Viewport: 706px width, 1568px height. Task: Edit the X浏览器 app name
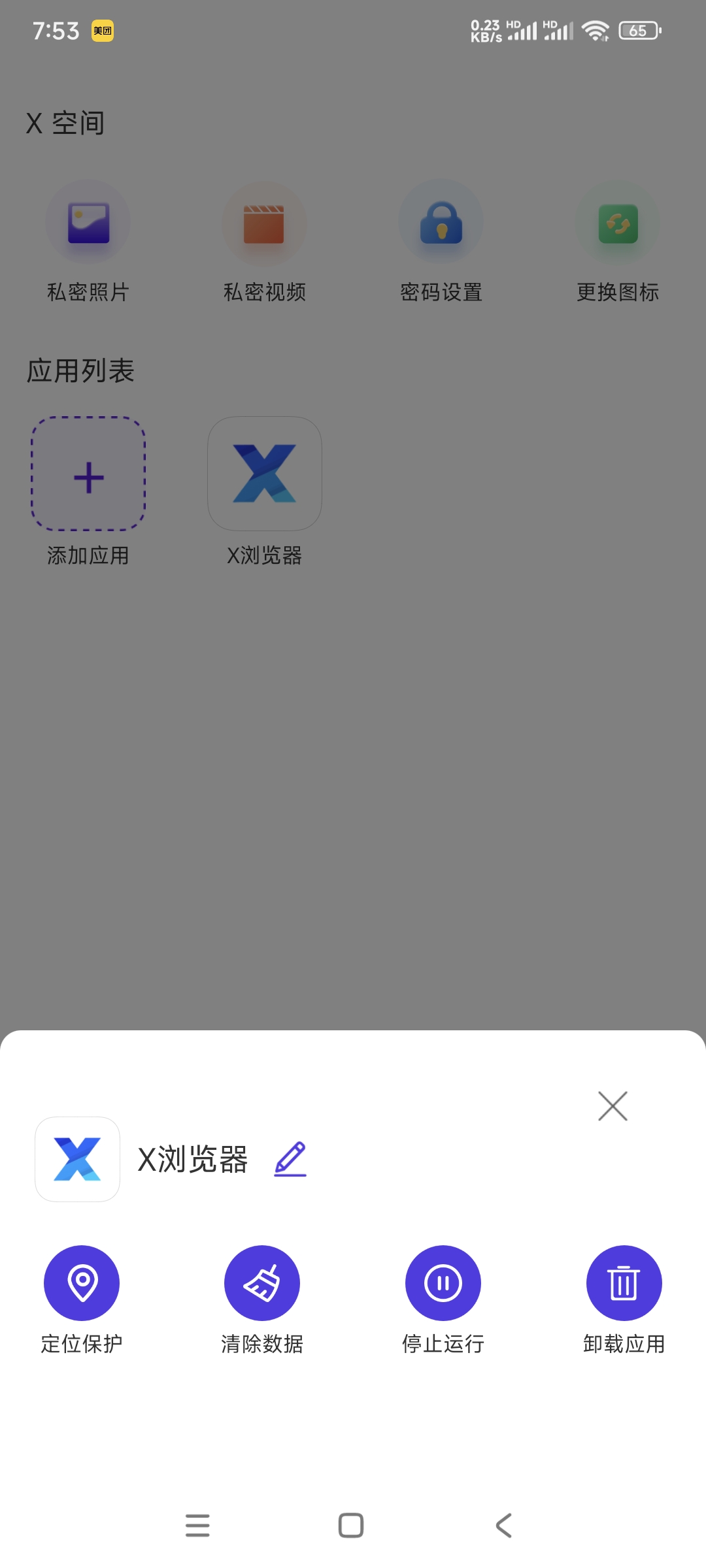click(290, 1159)
